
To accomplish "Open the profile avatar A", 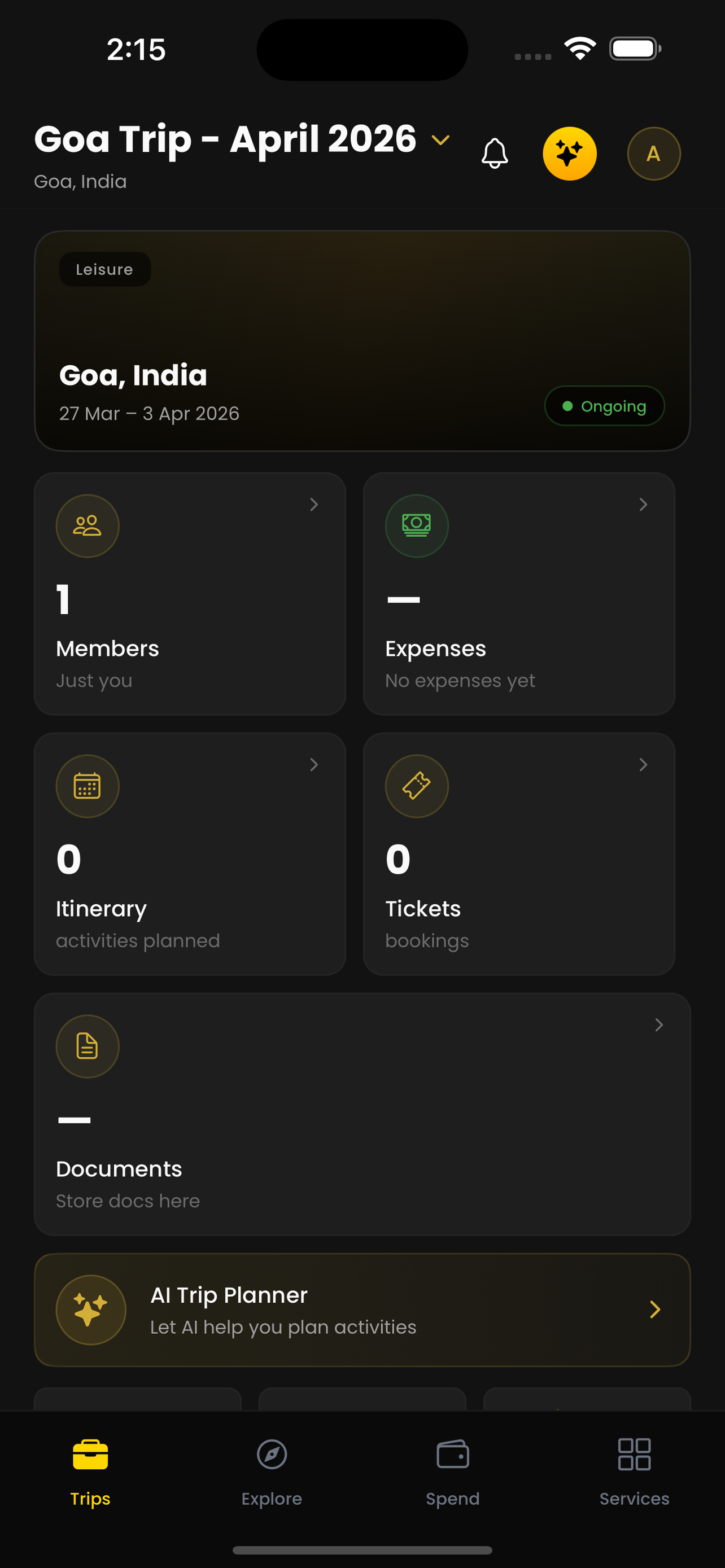I will pyautogui.click(x=653, y=154).
